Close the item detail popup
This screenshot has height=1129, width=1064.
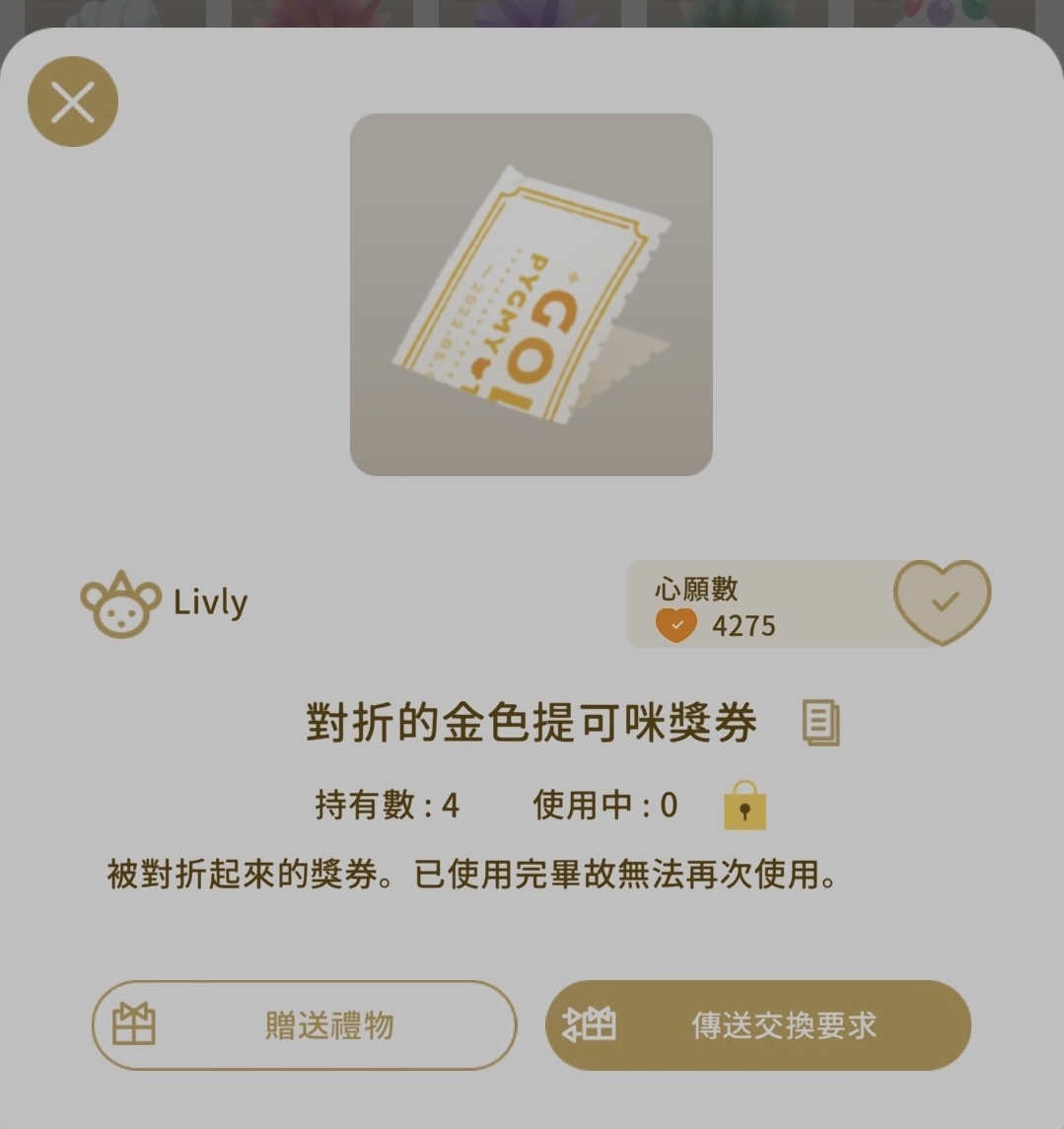pos(73,102)
